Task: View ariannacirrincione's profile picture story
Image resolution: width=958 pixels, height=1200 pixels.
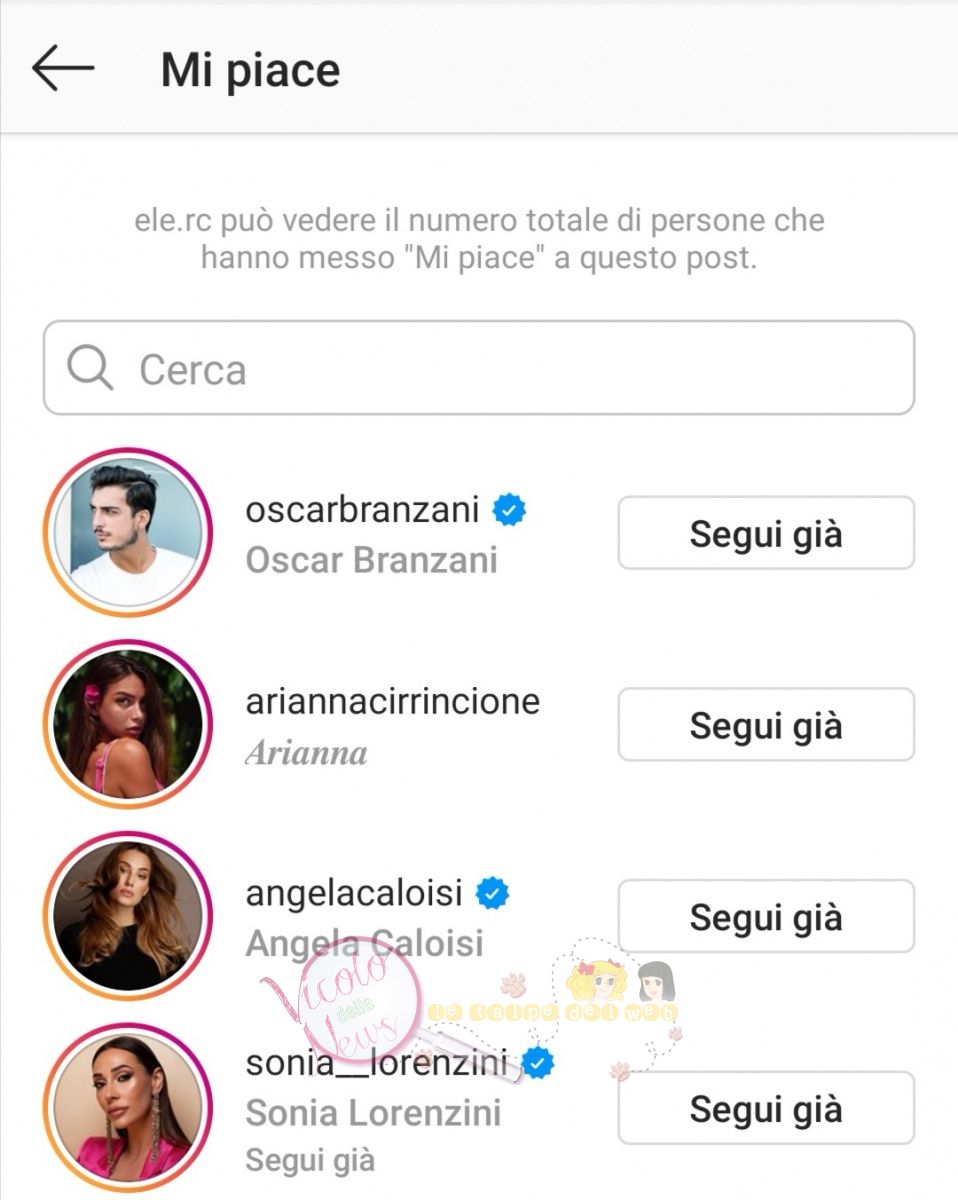Action: (127, 724)
